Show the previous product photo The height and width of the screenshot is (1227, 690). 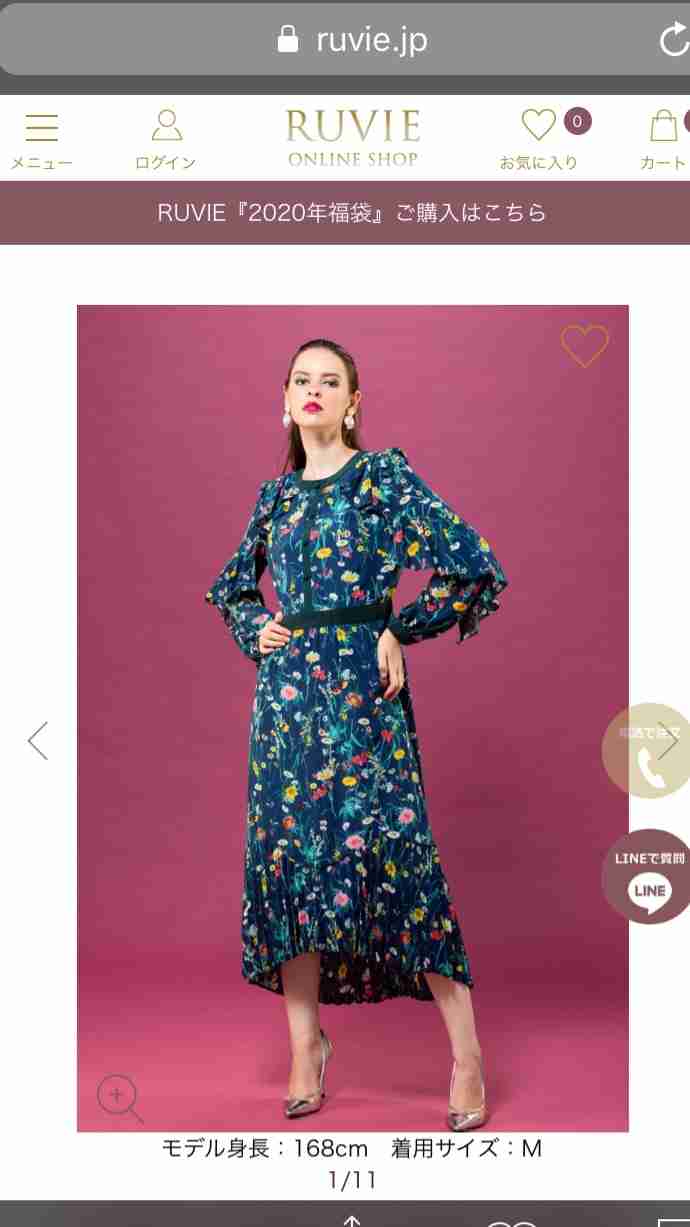pyautogui.click(x=38, y=741)
